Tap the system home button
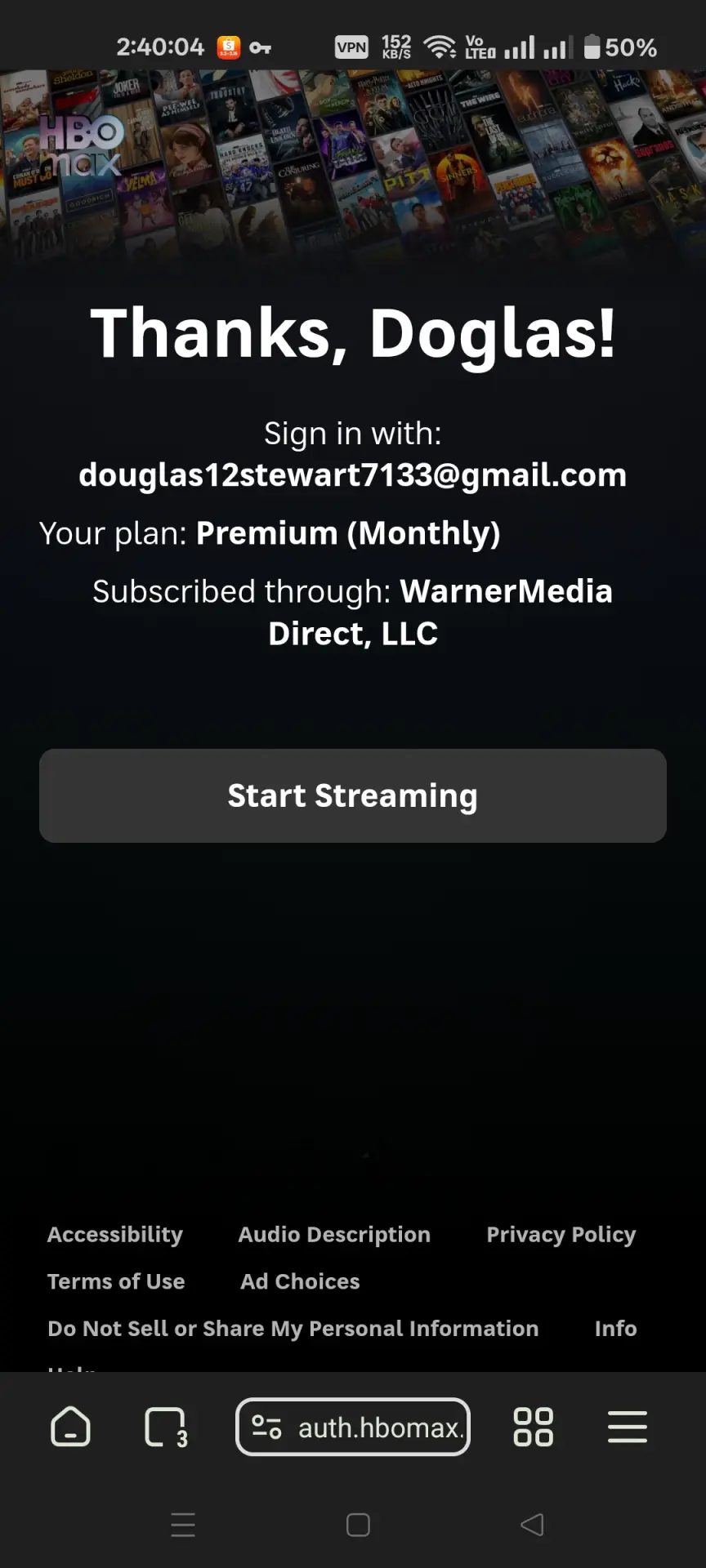 358,1525
